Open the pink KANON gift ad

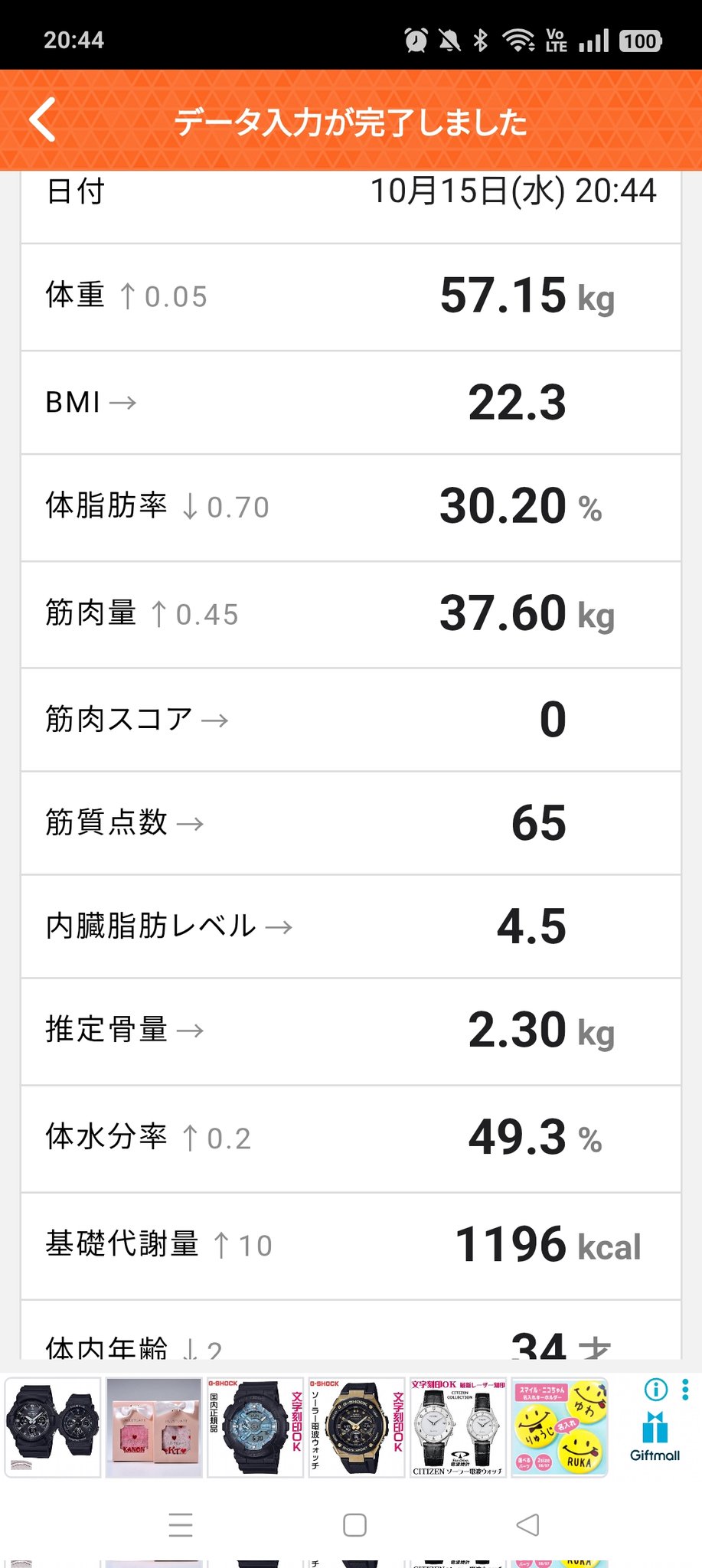tap(154, 1427)
